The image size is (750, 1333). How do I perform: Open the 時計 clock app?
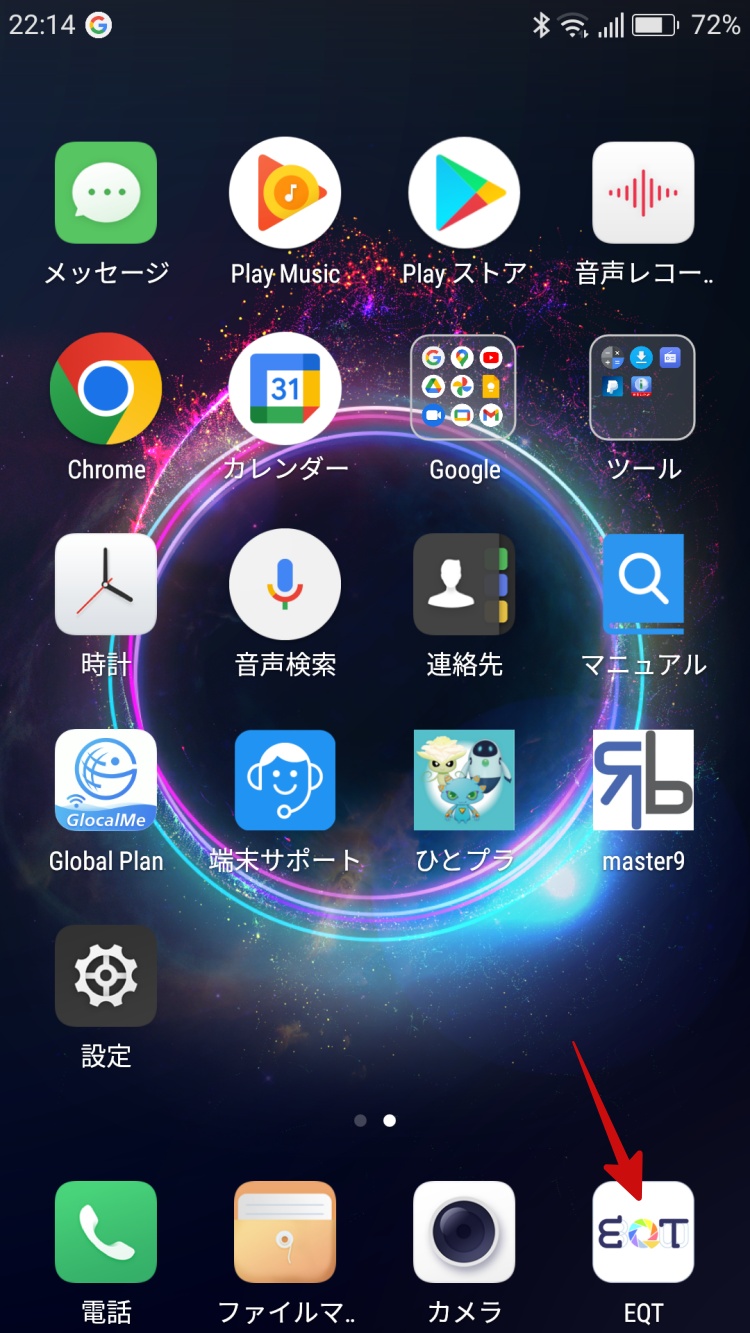(106, 585)
